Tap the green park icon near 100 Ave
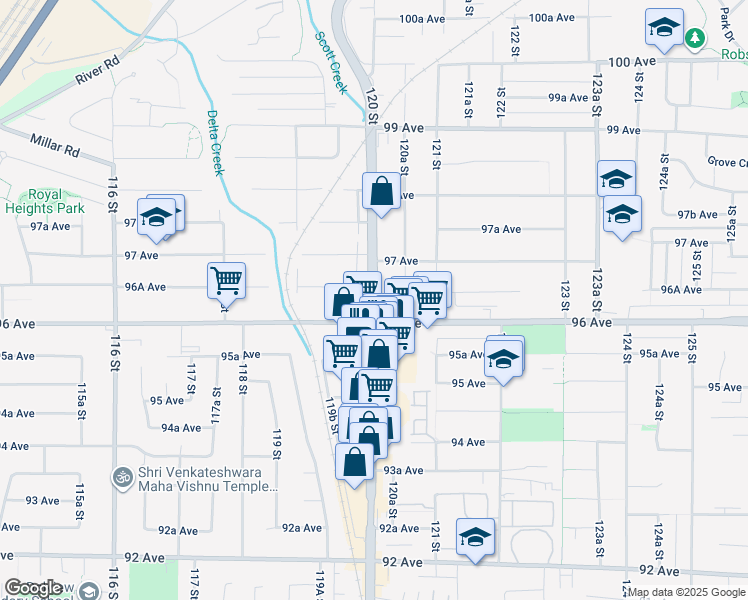 click(x=695, y=38)
